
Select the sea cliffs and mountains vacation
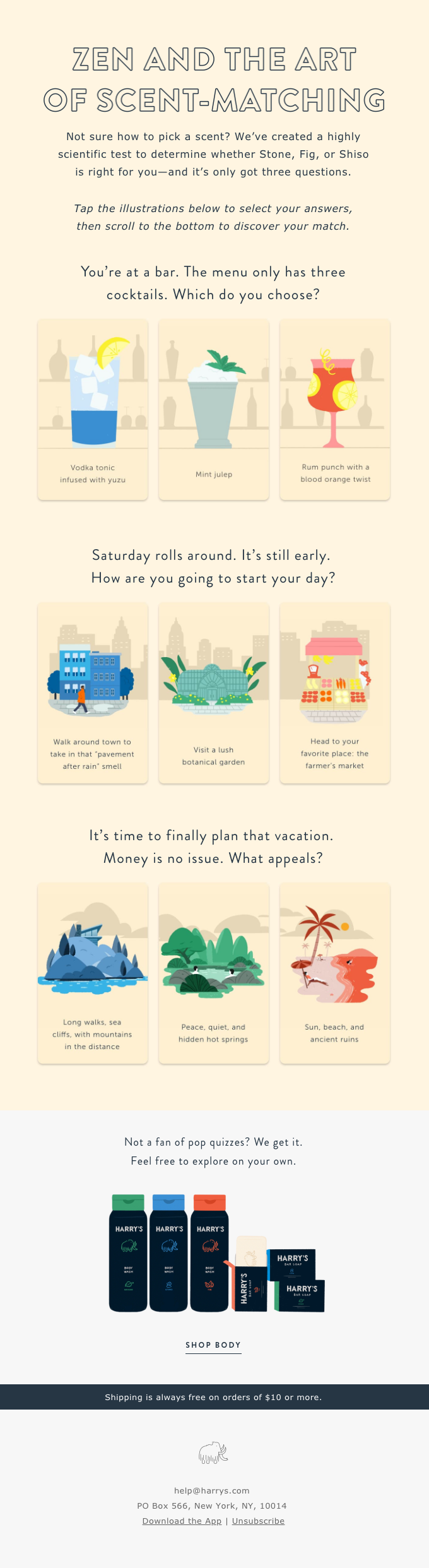[x=93, y=973]
